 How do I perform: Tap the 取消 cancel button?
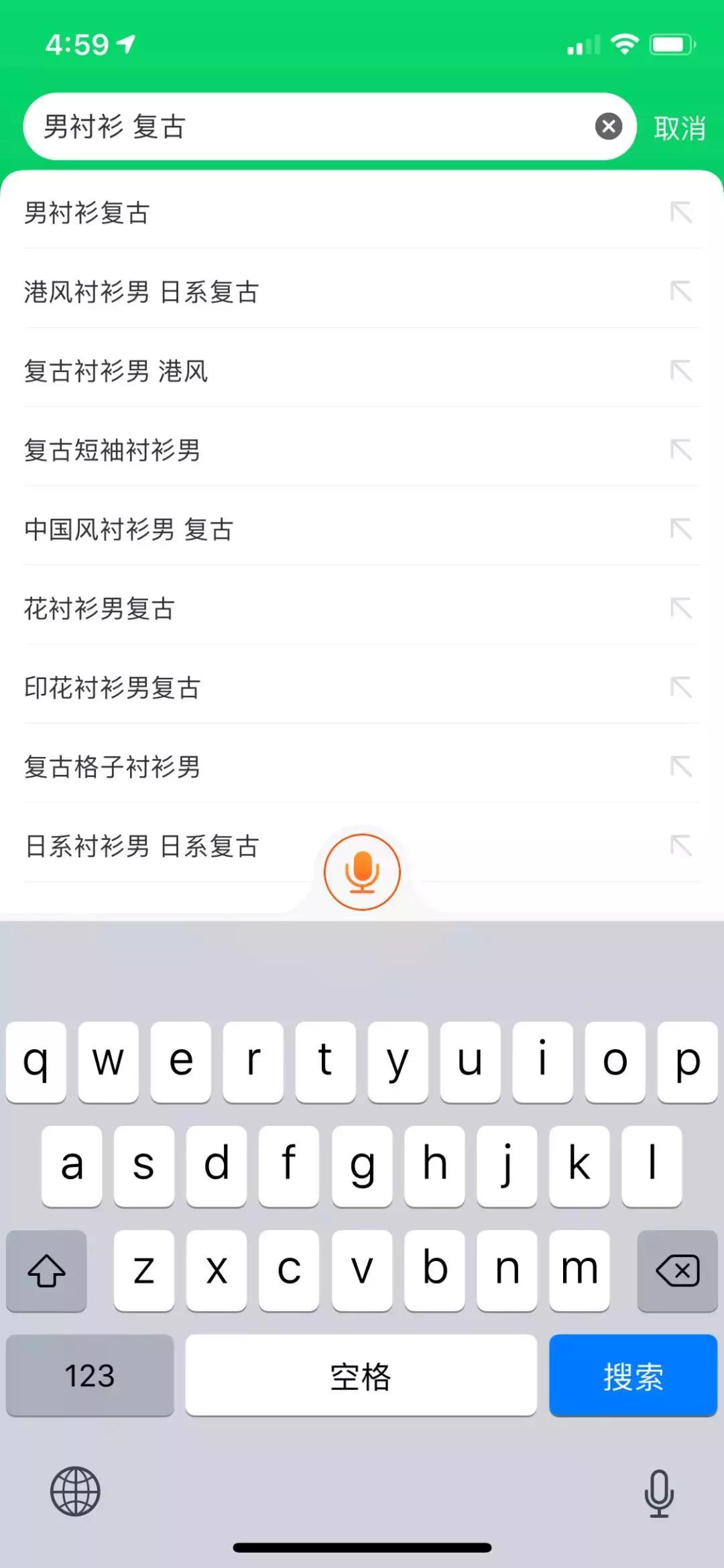click(680, 126)
